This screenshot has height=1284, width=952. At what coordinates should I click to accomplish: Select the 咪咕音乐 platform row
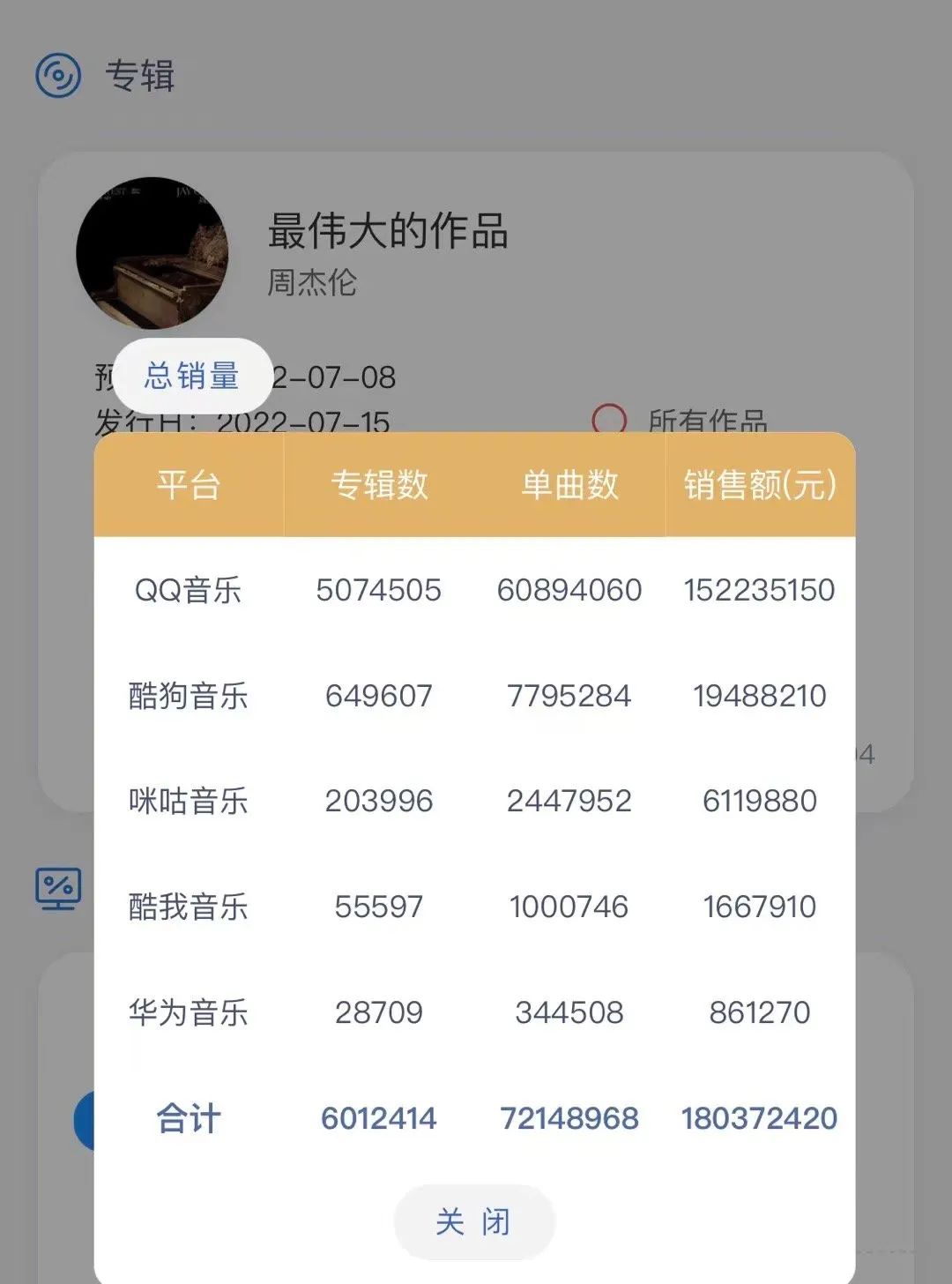click(190, 802)
